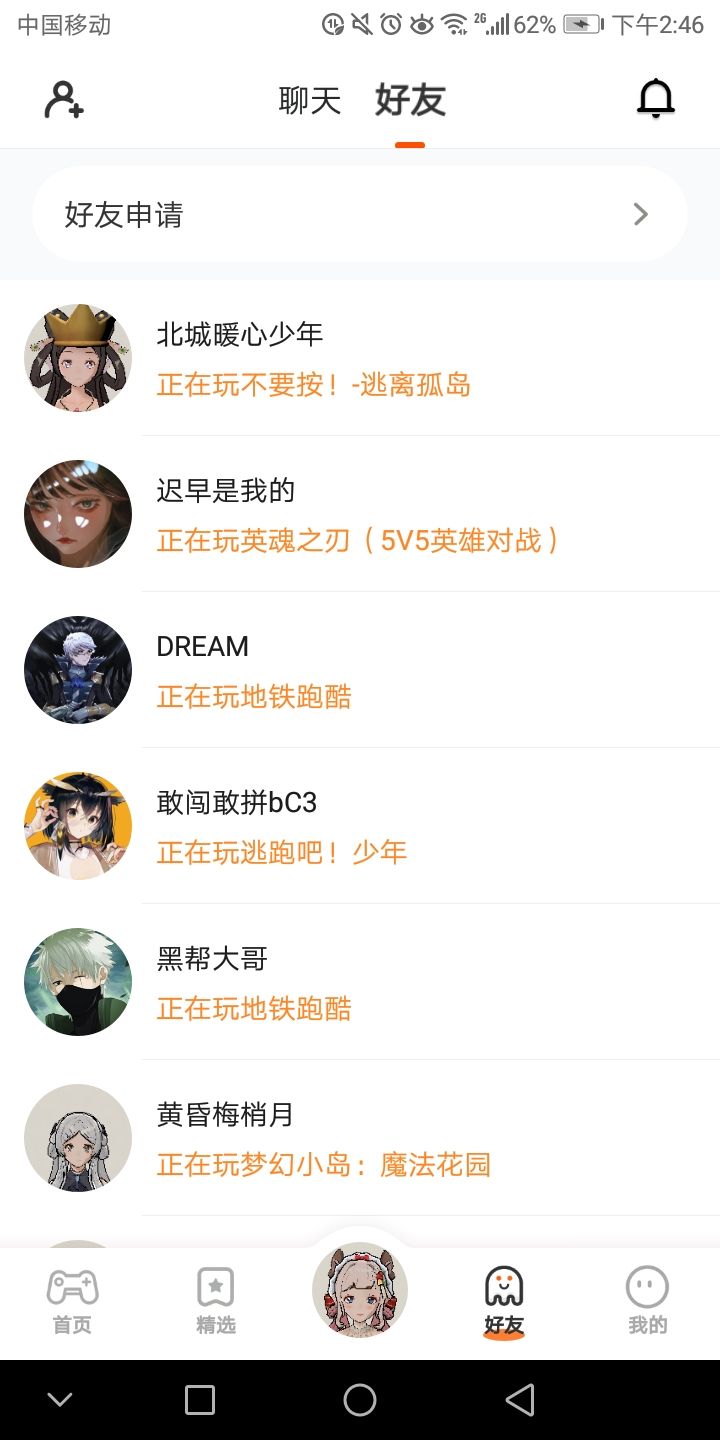The width and height of the screenshot is (720, 1440).
Task: Switch to the 聊天 tab
Action: (309, 100)
